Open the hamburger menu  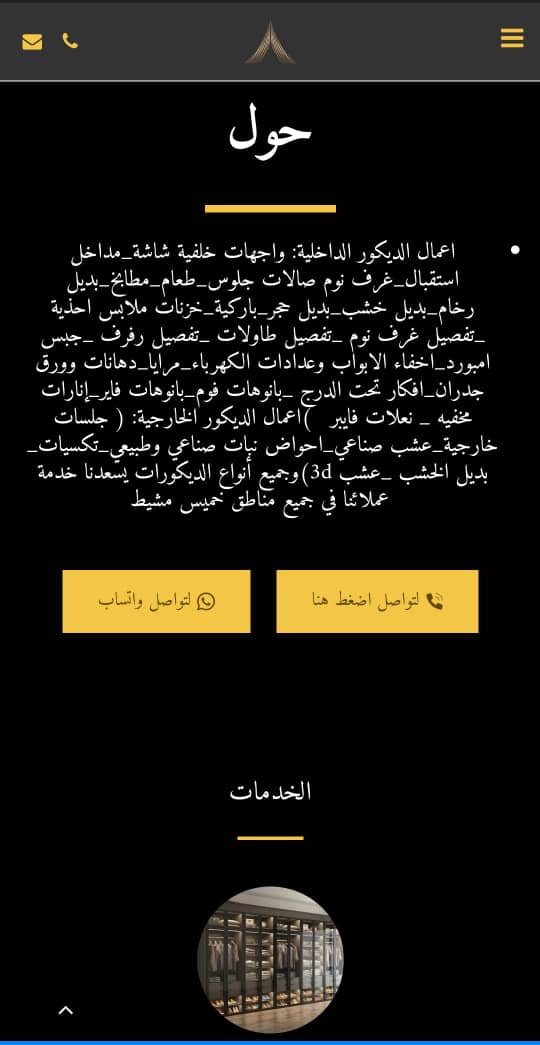tap(512, 38)
